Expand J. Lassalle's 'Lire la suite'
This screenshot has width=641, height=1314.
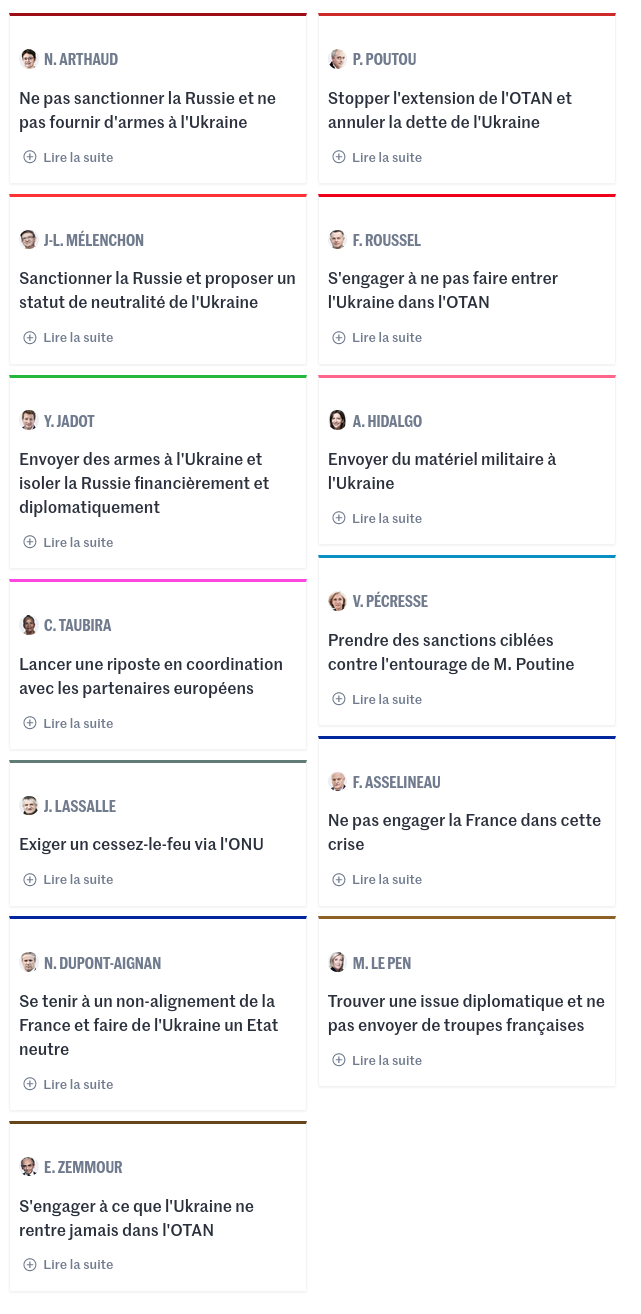tap(68, 879)
